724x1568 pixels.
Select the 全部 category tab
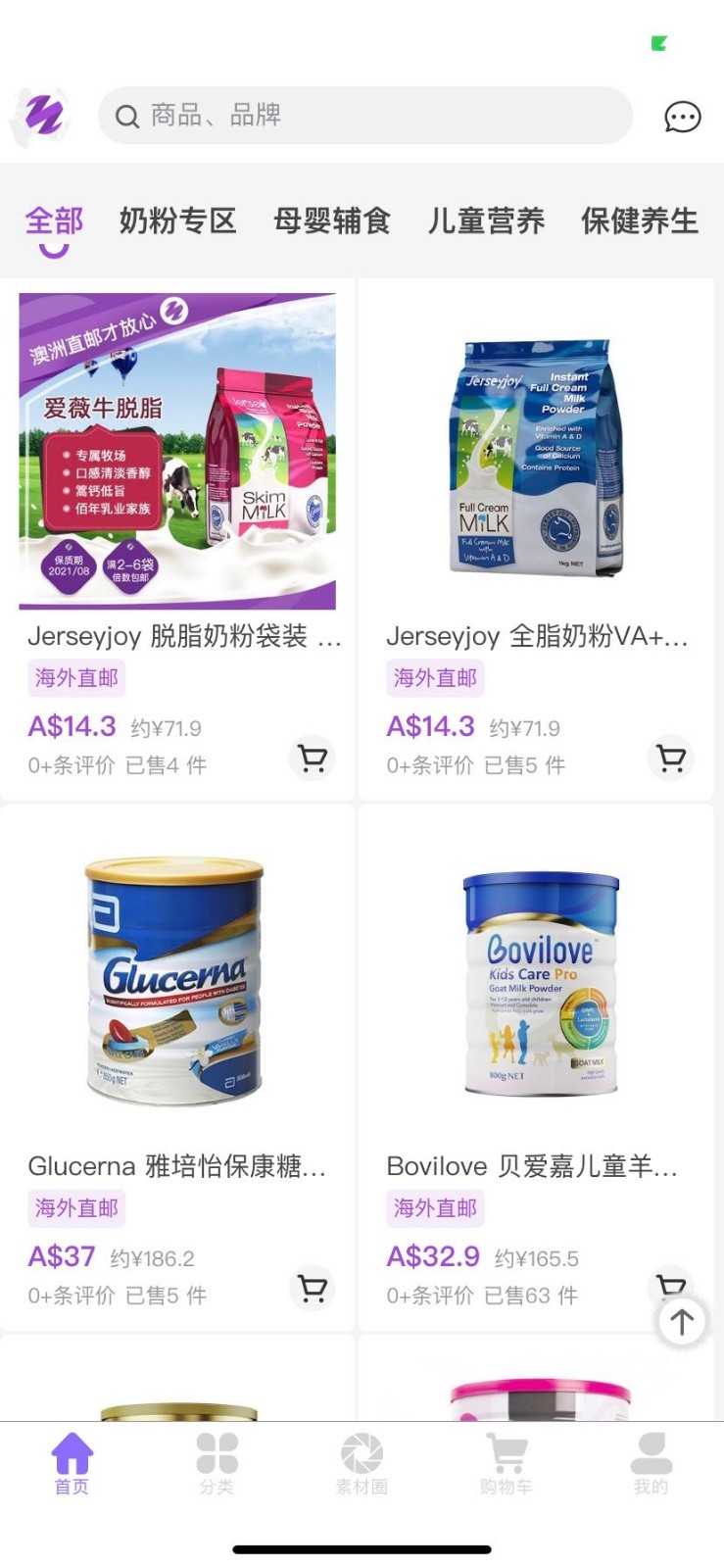(x=54, y=221)
